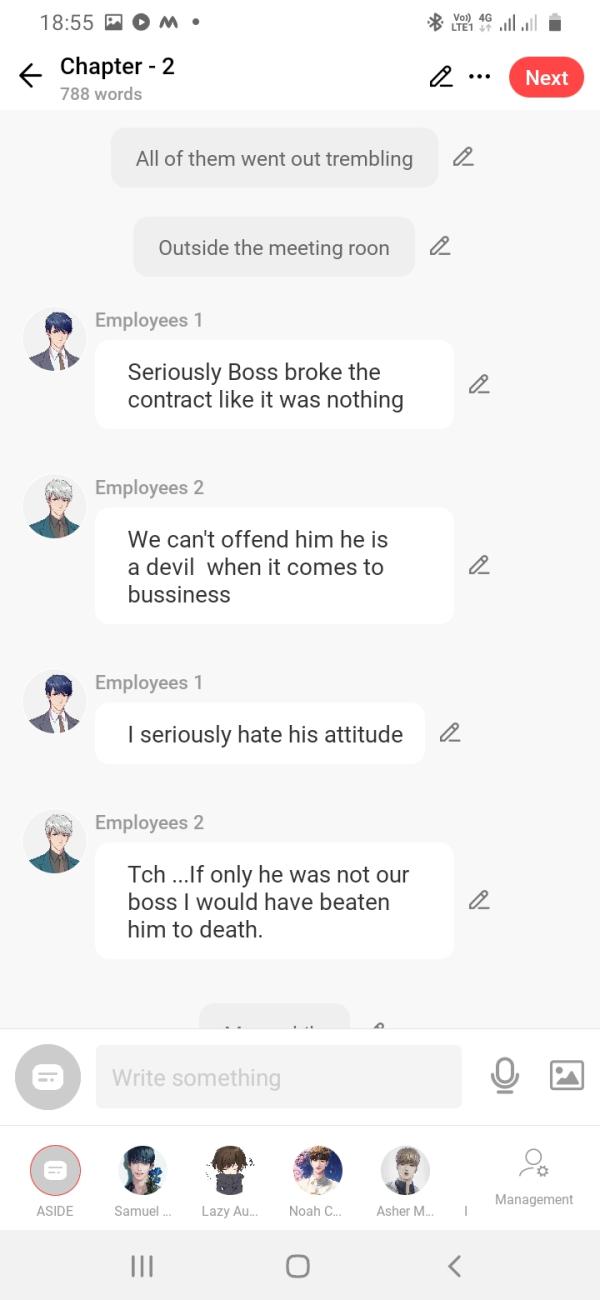Edit 'Seriously Boss broke the contract' message
Screen dimensions: 600x1300
(x=479, y=384)
